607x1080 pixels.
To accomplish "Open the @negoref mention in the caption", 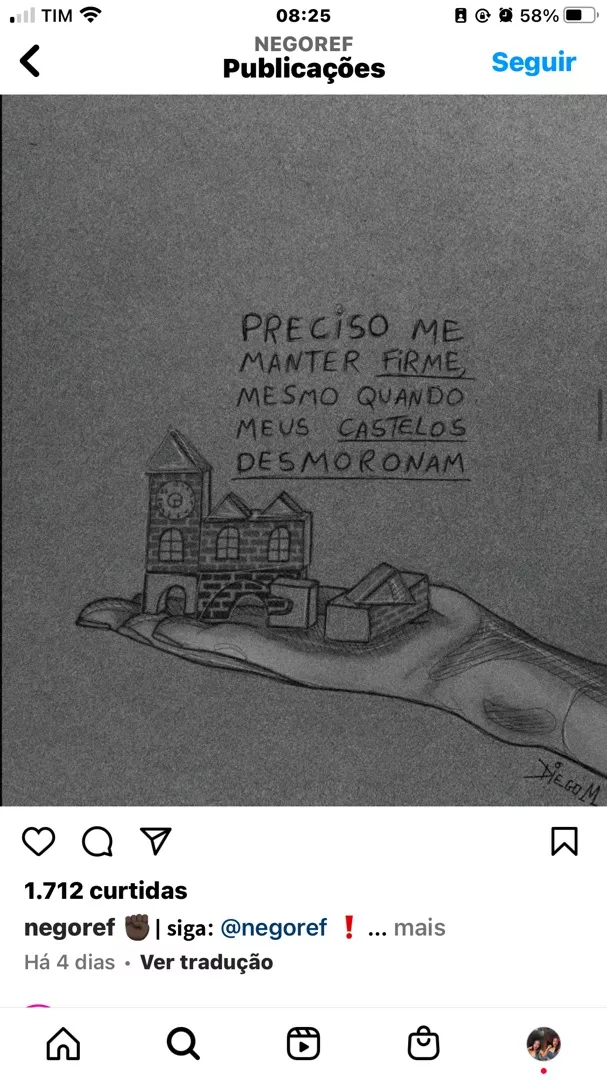I will (274, 928).
